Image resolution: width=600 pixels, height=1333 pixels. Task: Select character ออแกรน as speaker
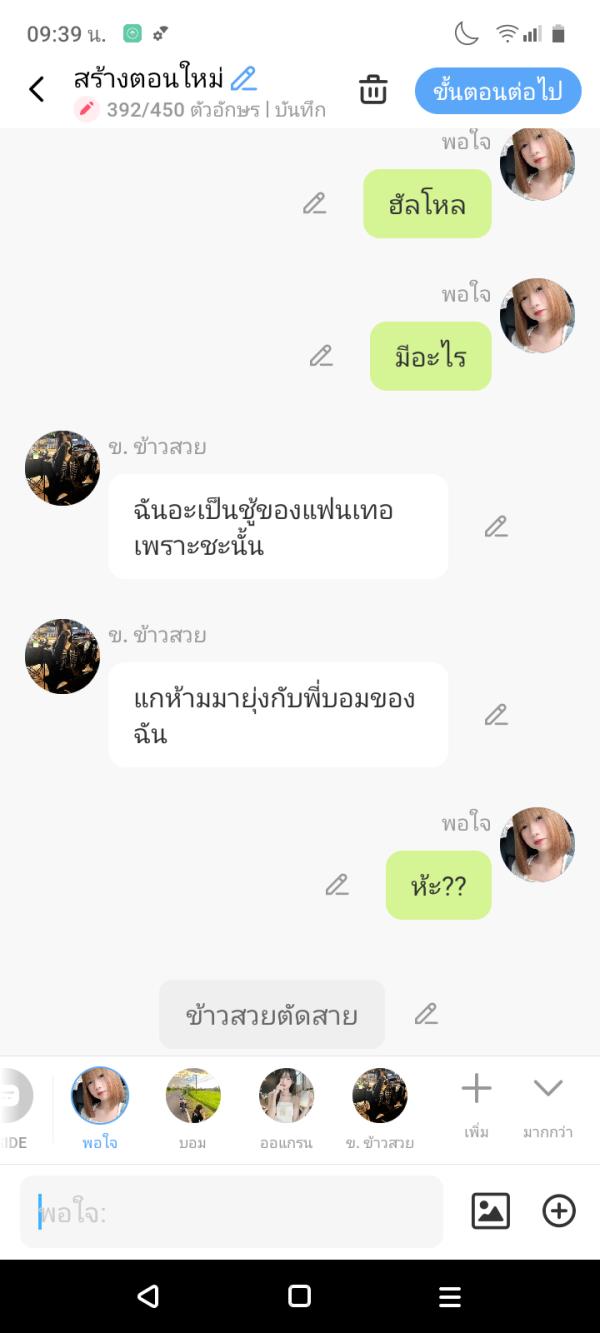click(286, 1096)
